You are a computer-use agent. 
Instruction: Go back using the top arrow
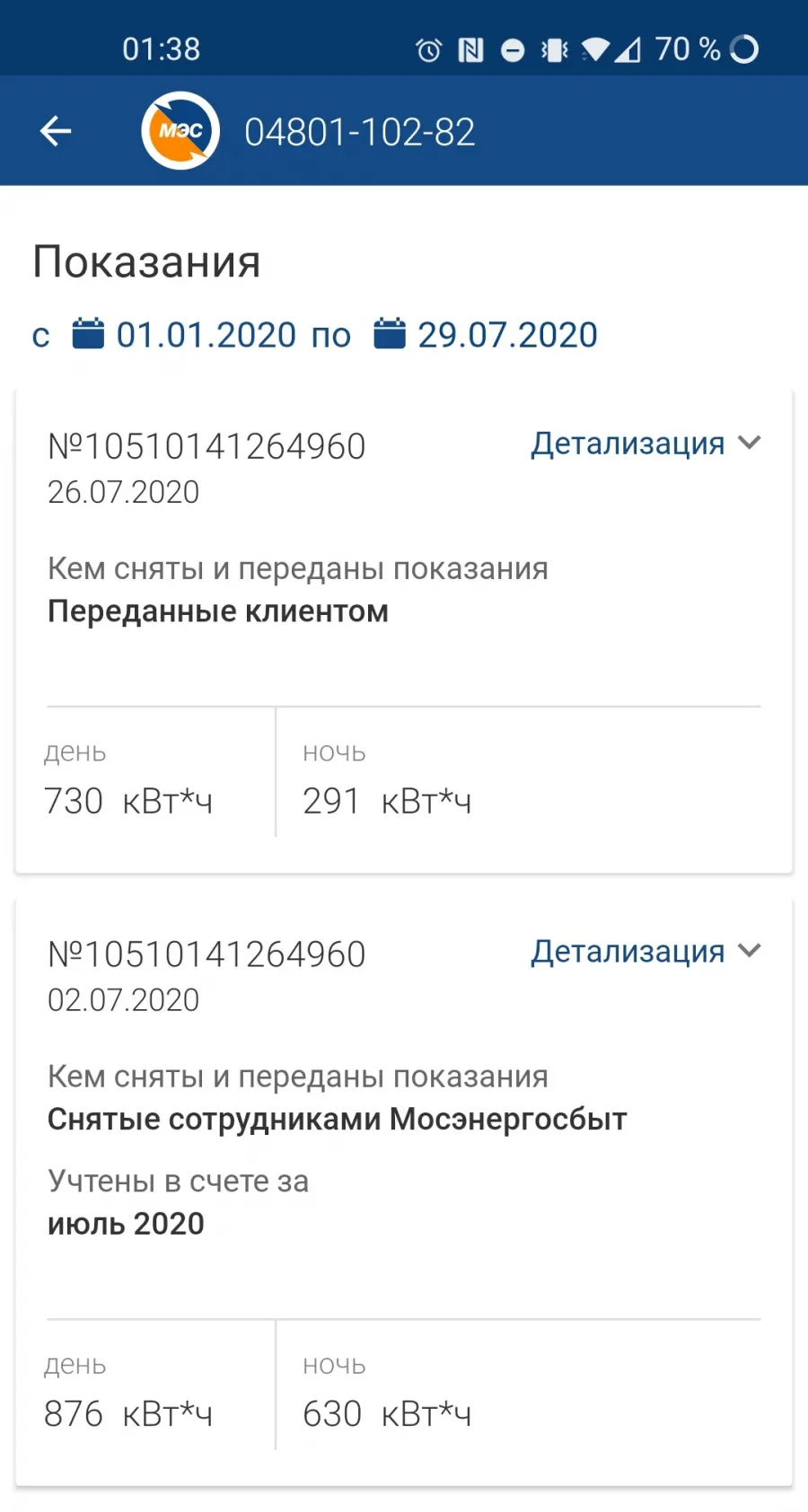(x=56, y=131)
